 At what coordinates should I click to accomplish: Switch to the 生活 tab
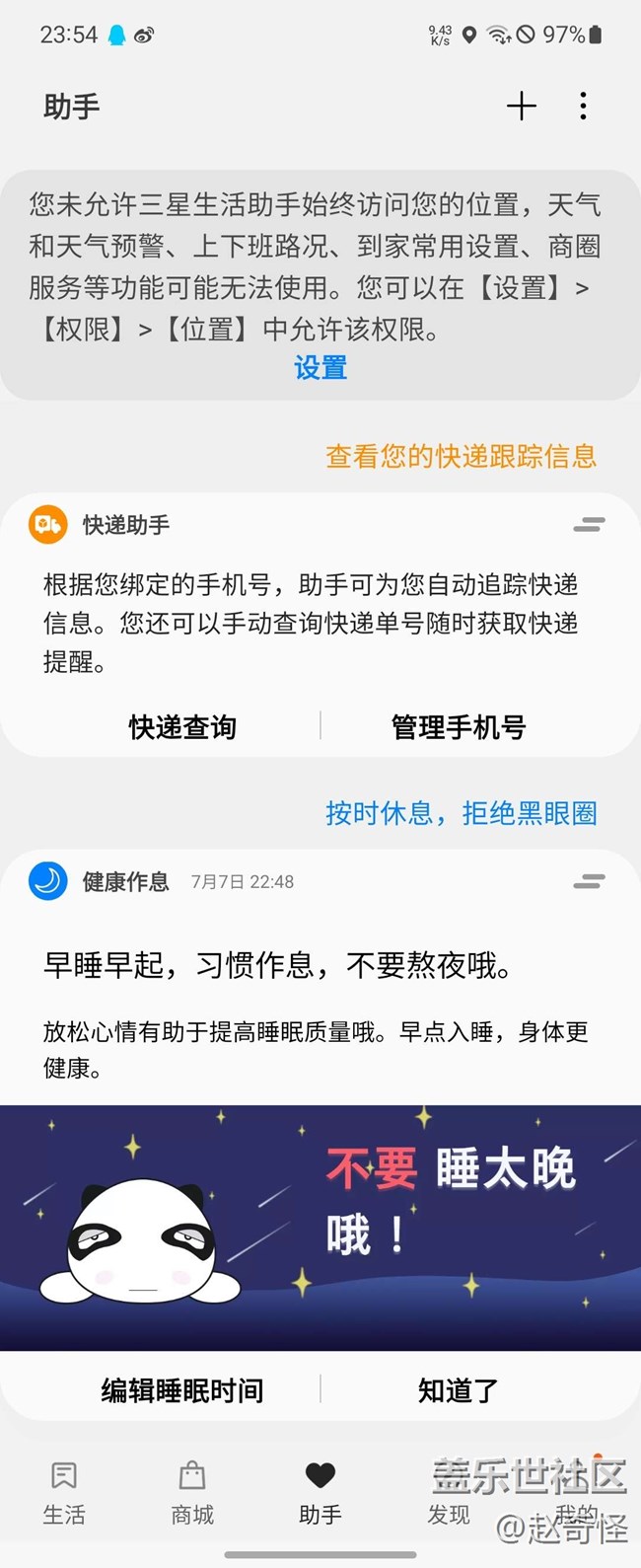point(64,1492)
